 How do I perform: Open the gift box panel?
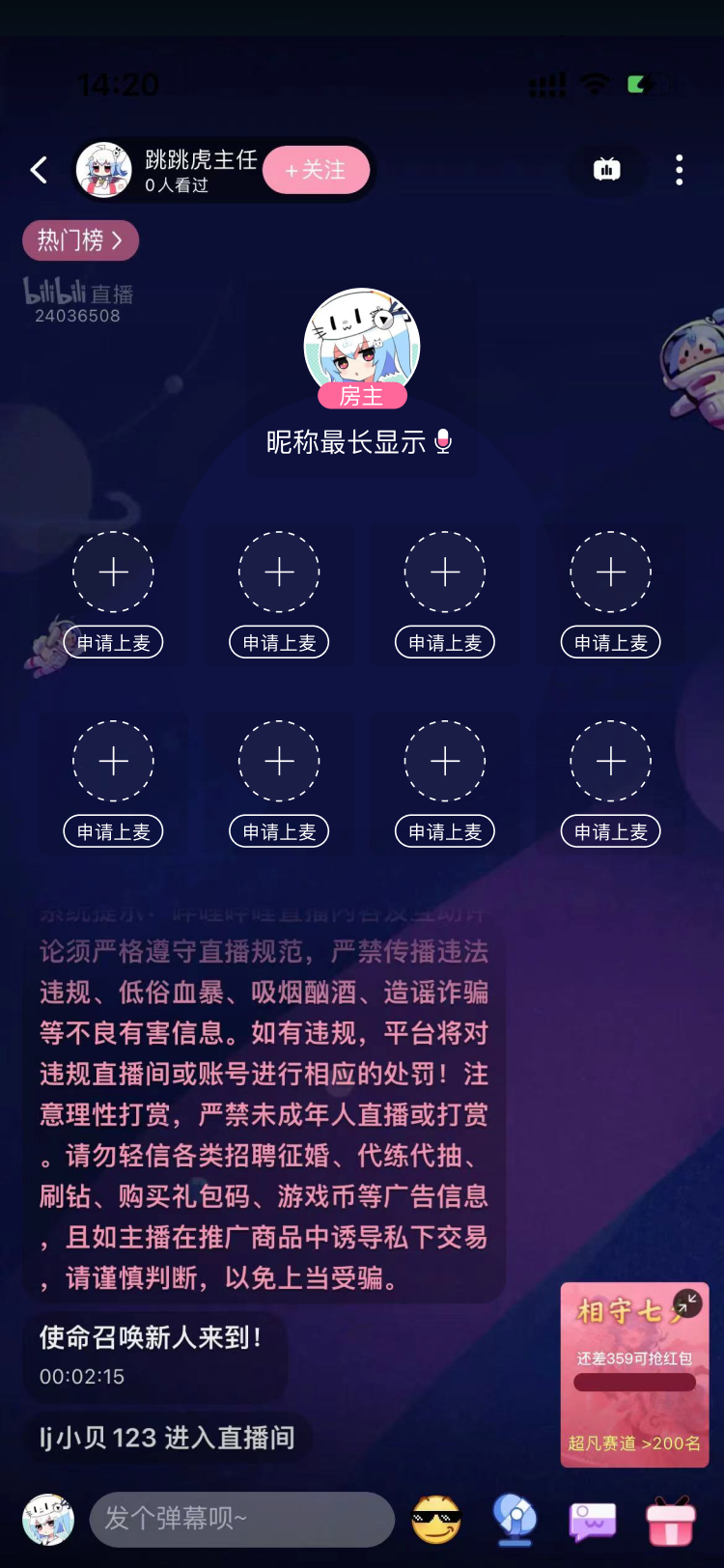tap(670, 1521)
